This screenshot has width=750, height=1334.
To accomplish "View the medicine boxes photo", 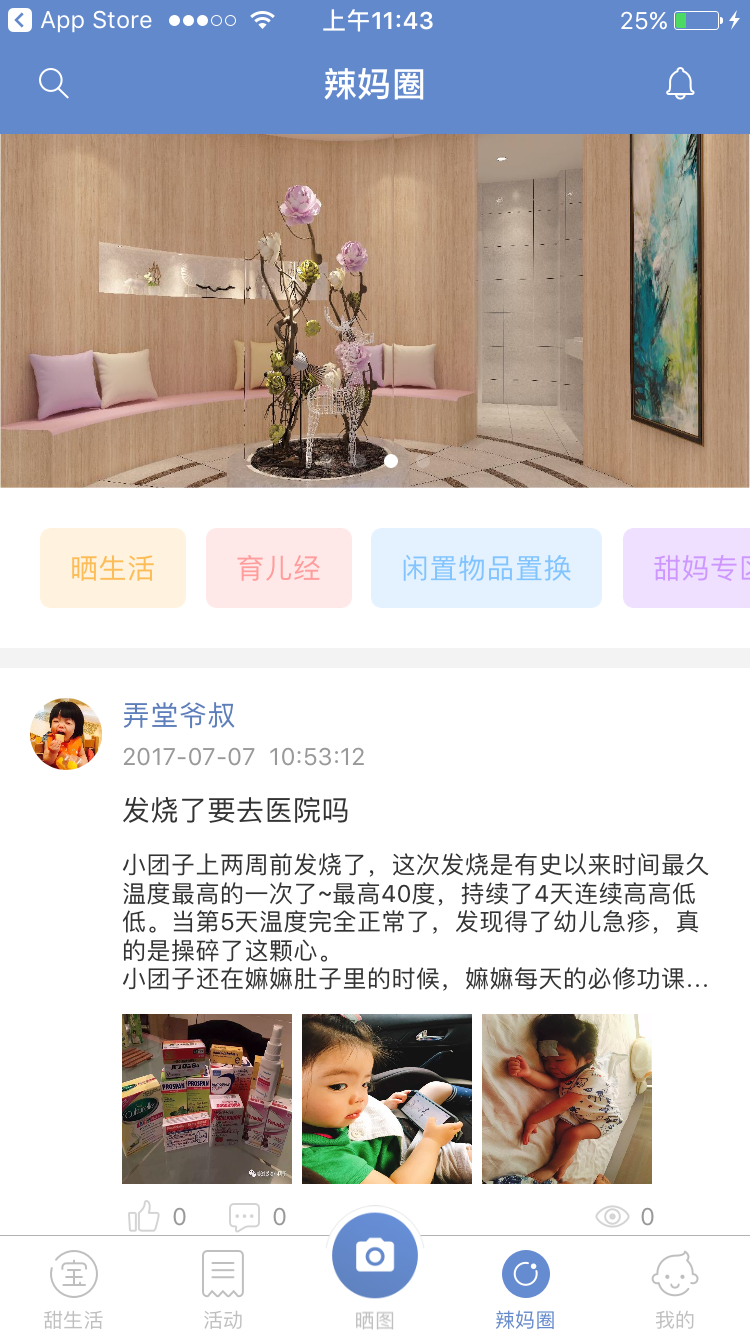I will (x=207, y=1098).
